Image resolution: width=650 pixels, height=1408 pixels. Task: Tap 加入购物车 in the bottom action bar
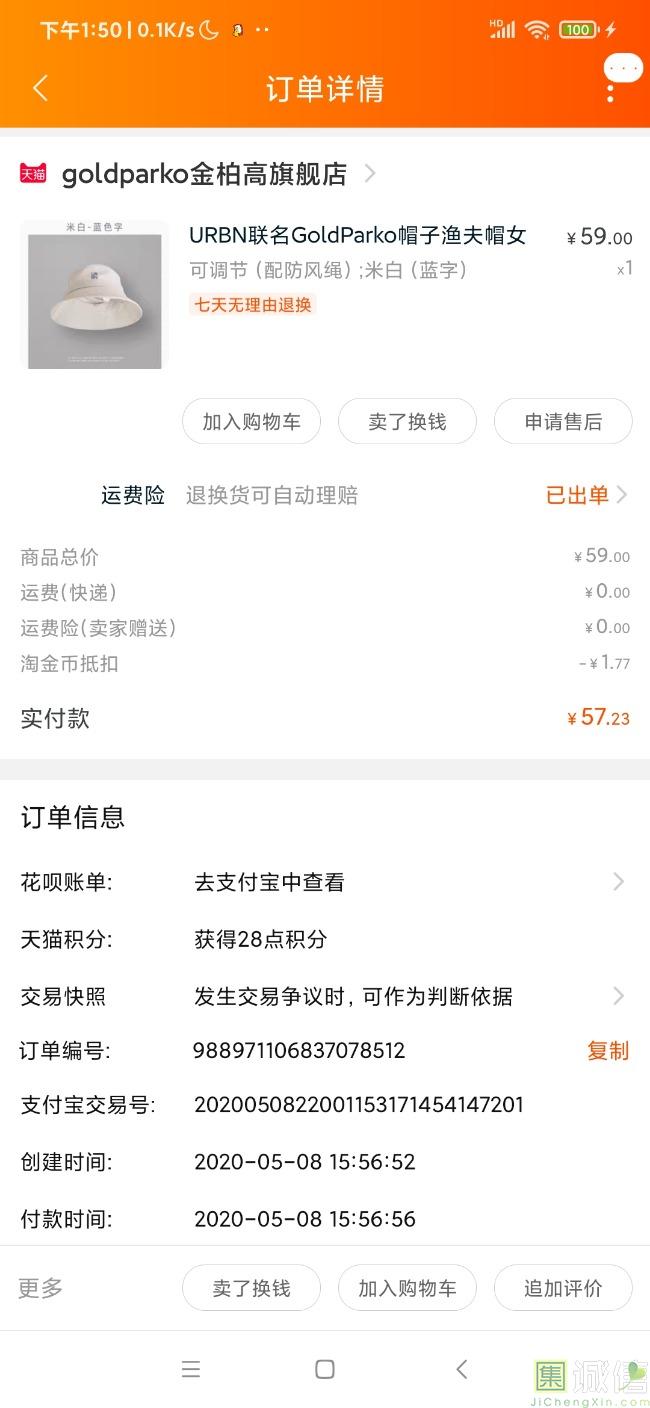(407, 1288)
